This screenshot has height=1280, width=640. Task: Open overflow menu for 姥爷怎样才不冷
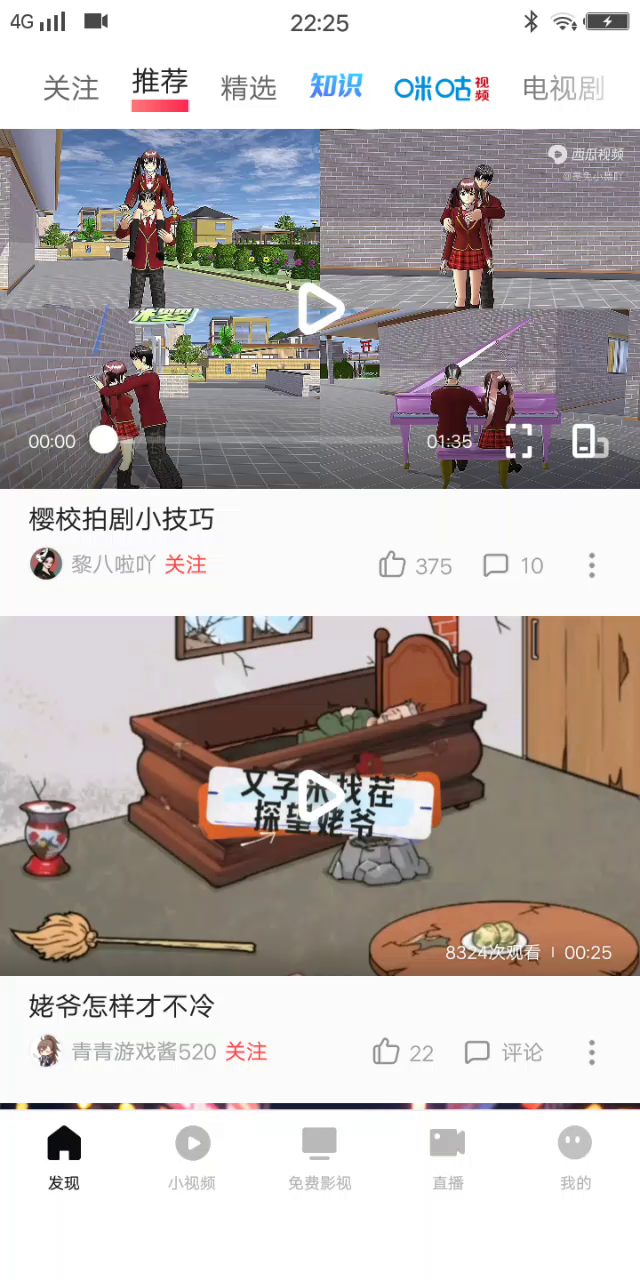coord(591,1052)
